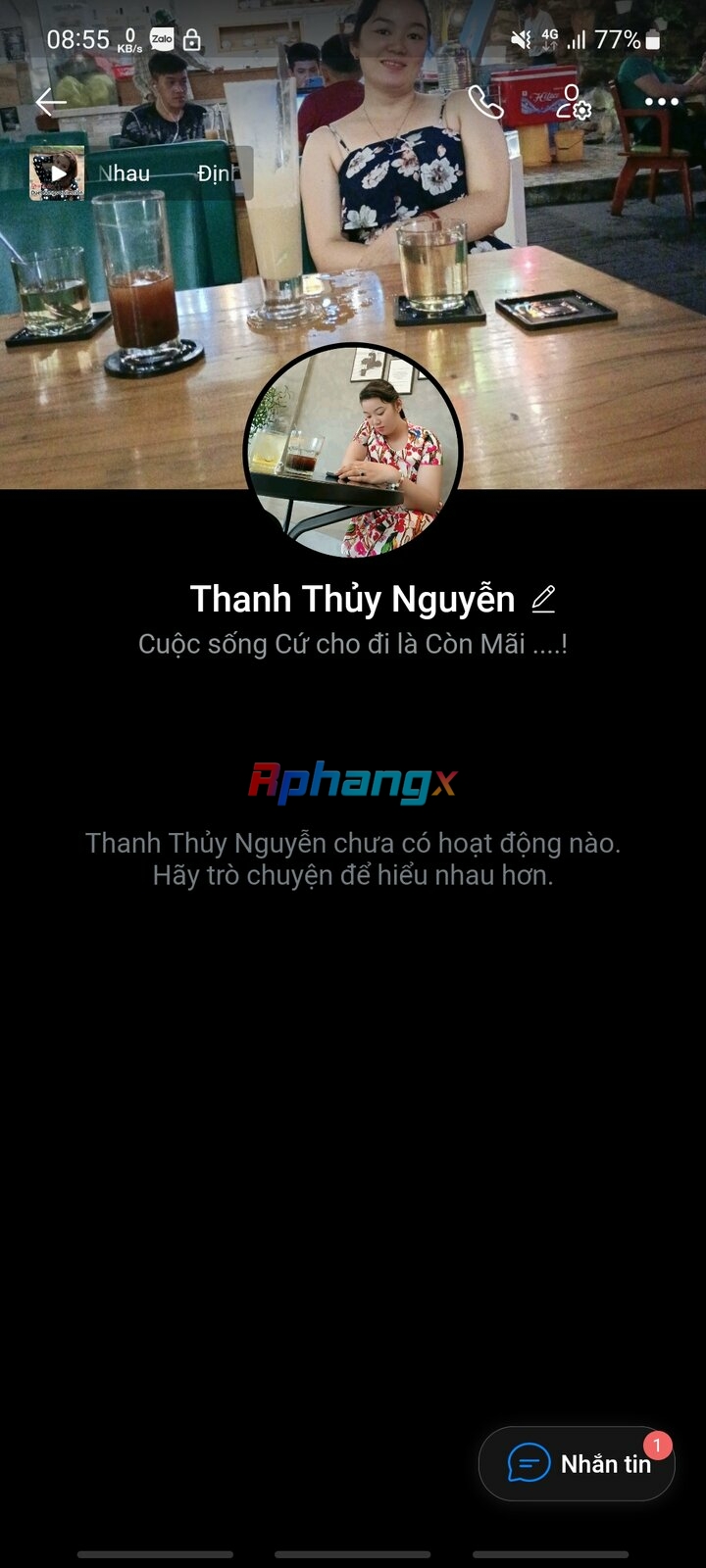Go back with the top-left arrow

pyautogui.click(x=50, y=101)
